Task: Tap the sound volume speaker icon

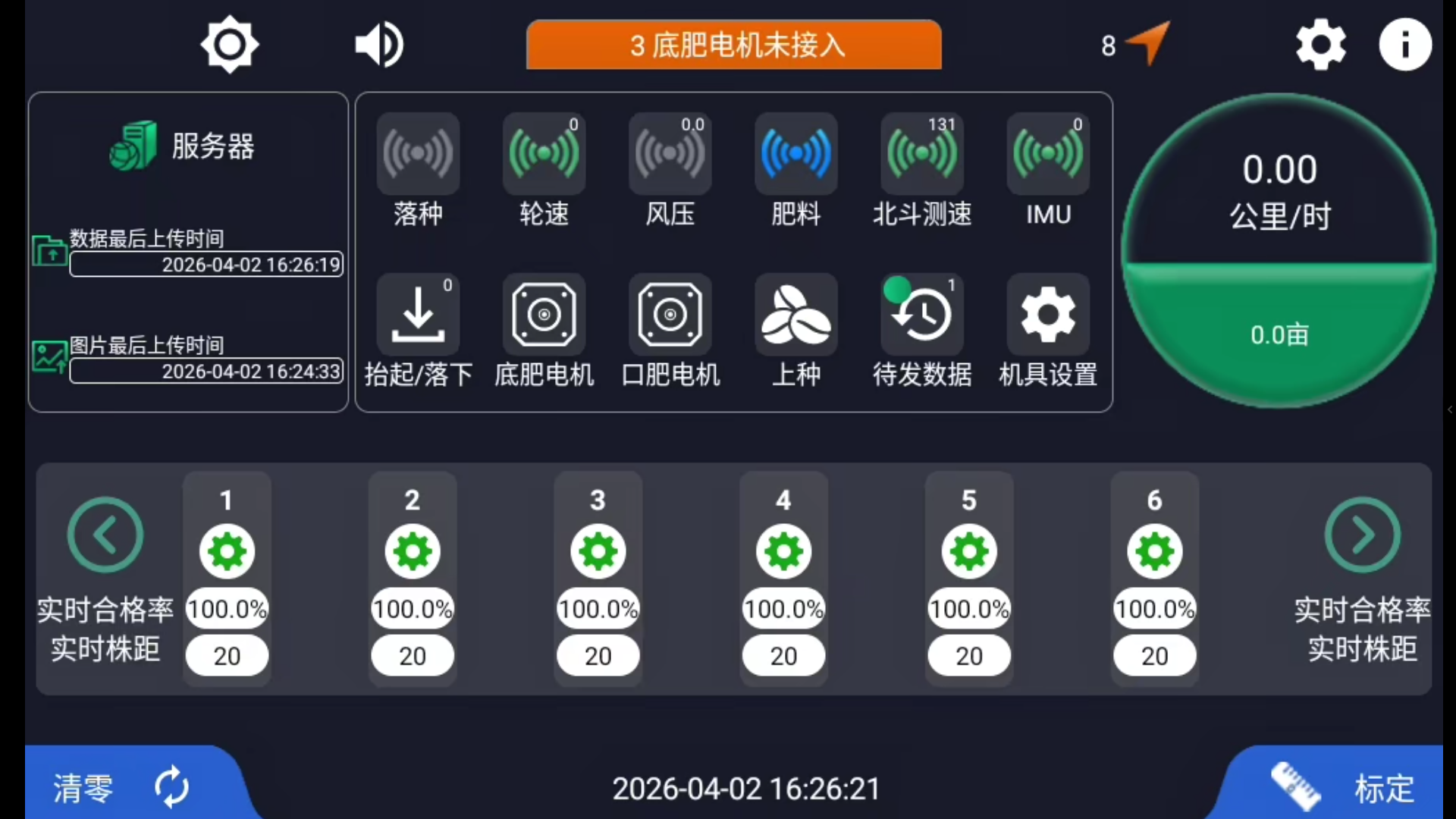Action: 379,45
